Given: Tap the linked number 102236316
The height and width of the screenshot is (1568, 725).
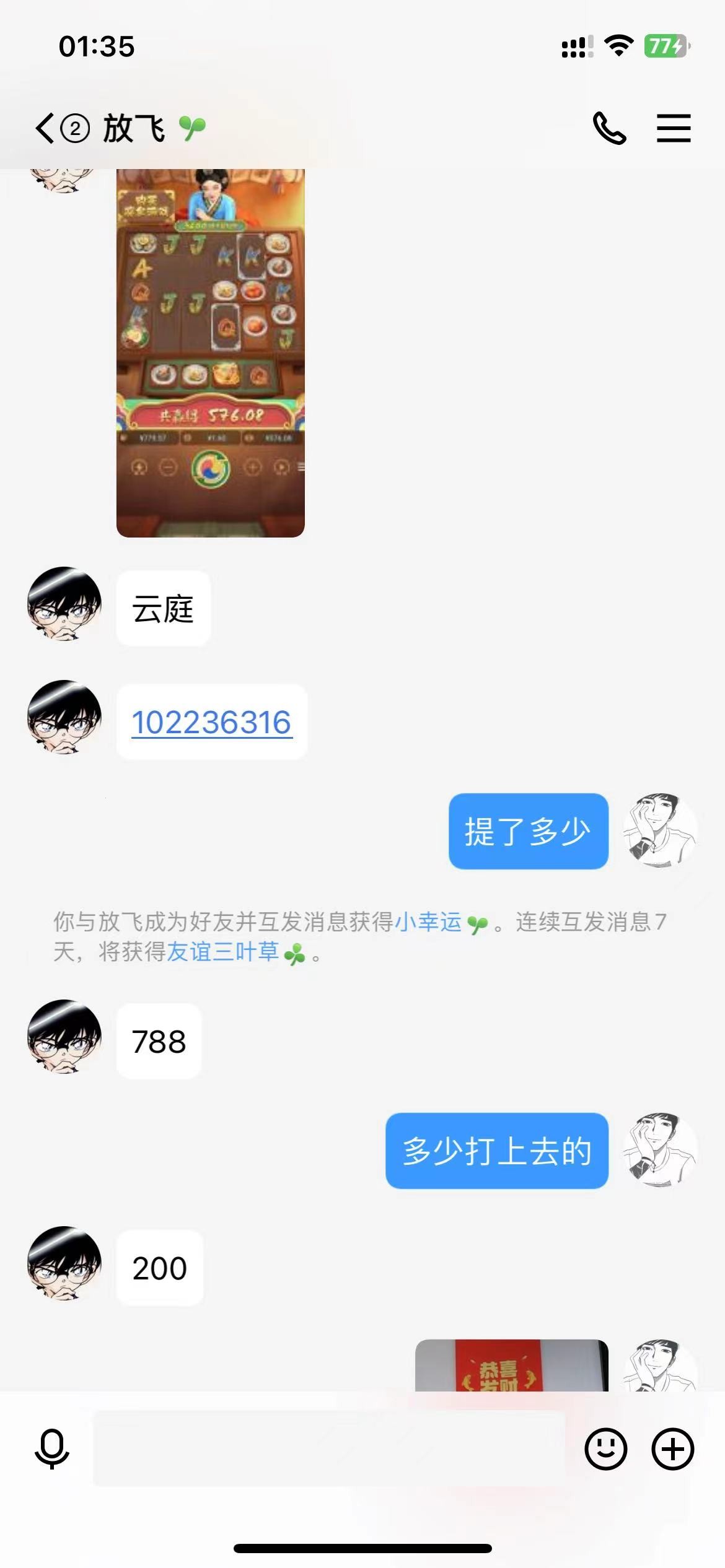Looking at the screenshot, I should (211, 723).
